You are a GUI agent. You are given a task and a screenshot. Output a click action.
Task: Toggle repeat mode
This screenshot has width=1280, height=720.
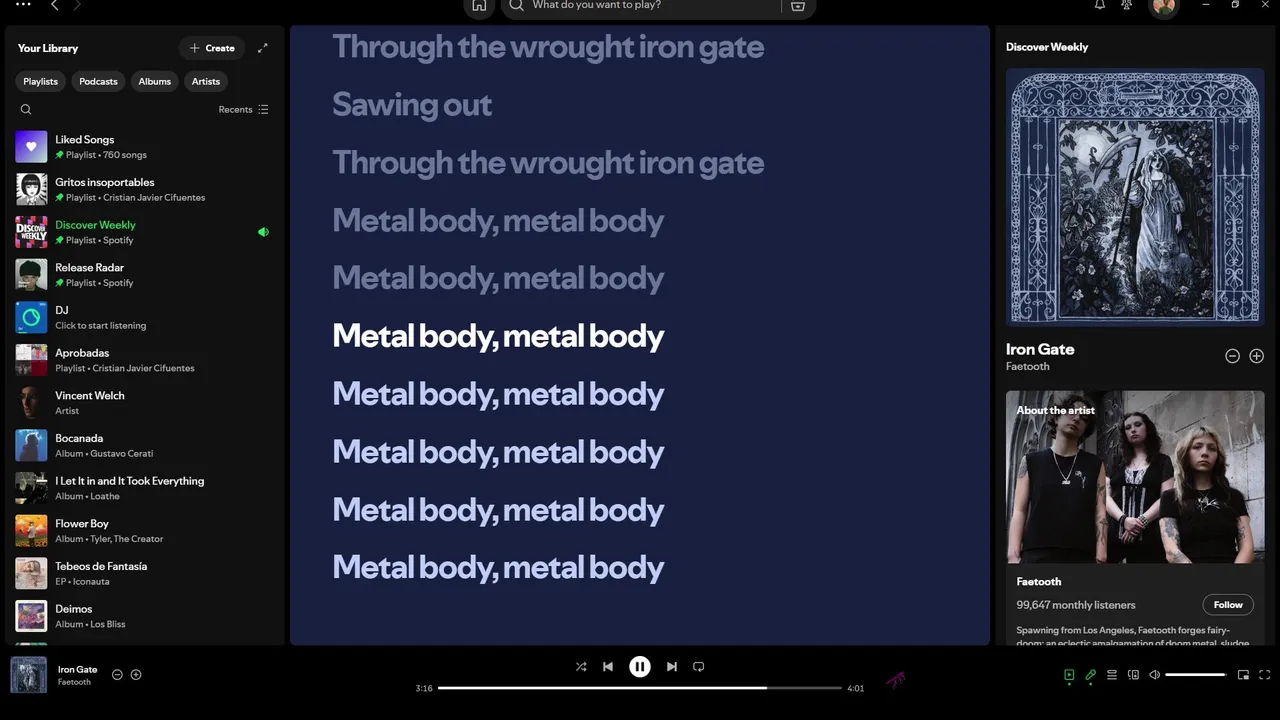pyautogui.click(x=699, y=667)
